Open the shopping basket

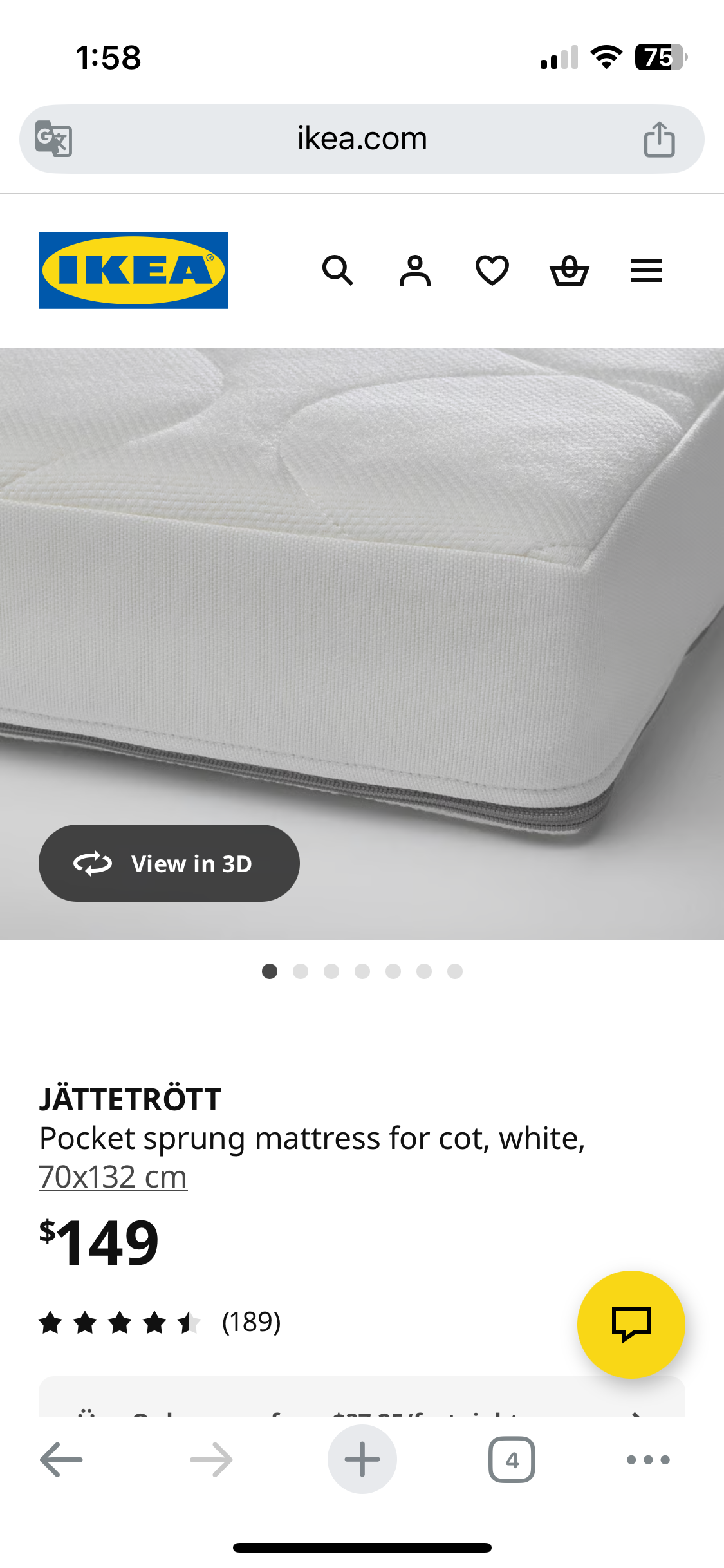tap(570, 270)
